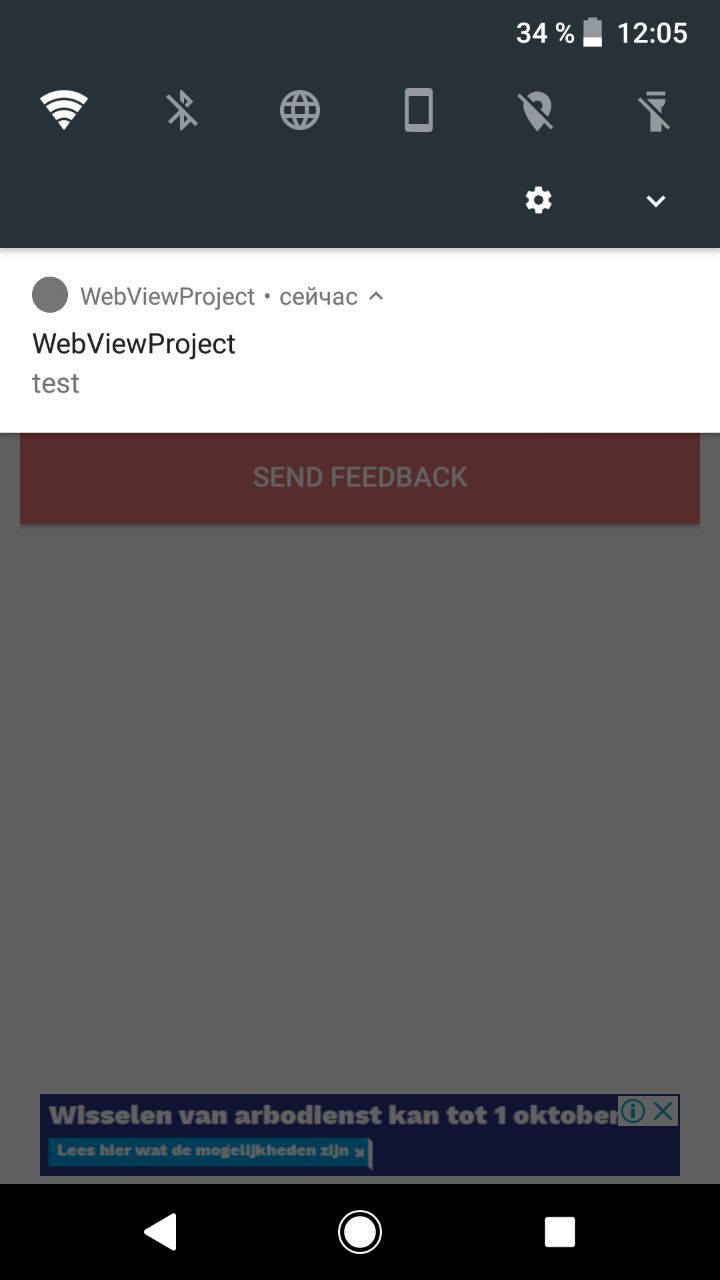Toggle the globe data quick setting

(300, 110)
